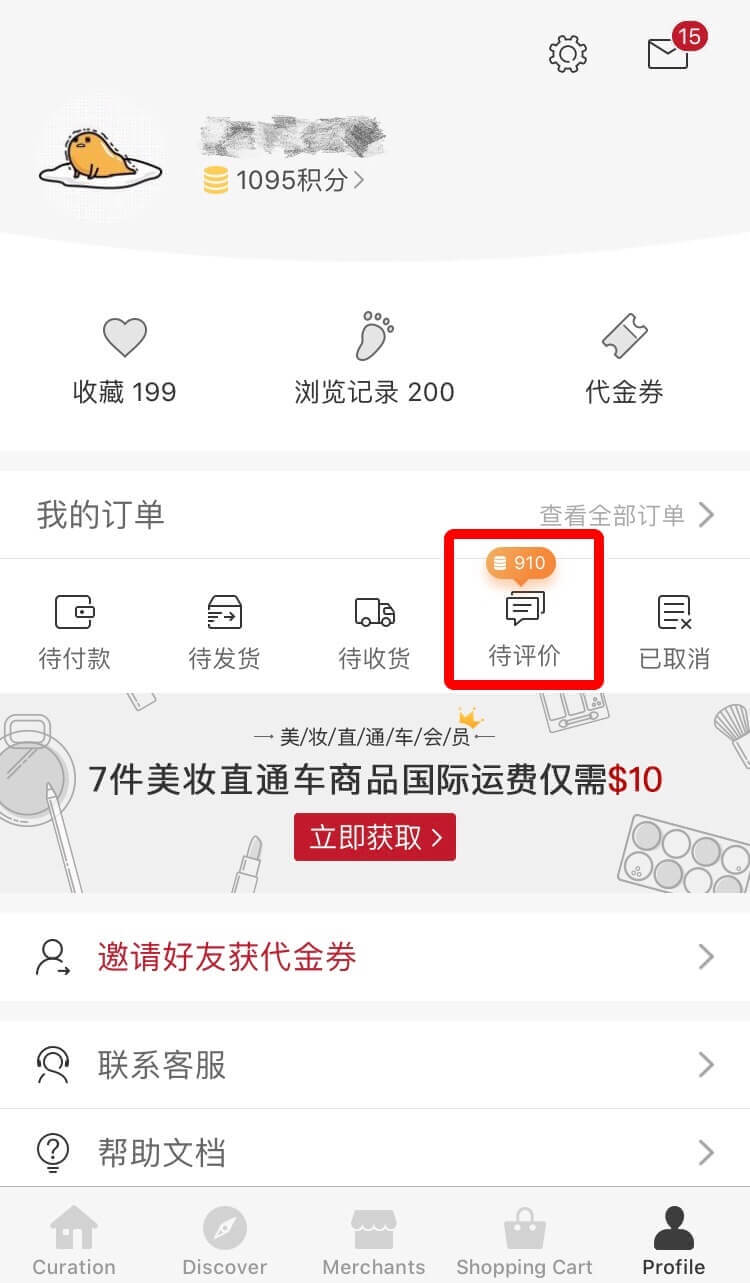Screen dimensions: 750x1283
Task: Open 待付款 pending payment orders
Action: [74, 631]
